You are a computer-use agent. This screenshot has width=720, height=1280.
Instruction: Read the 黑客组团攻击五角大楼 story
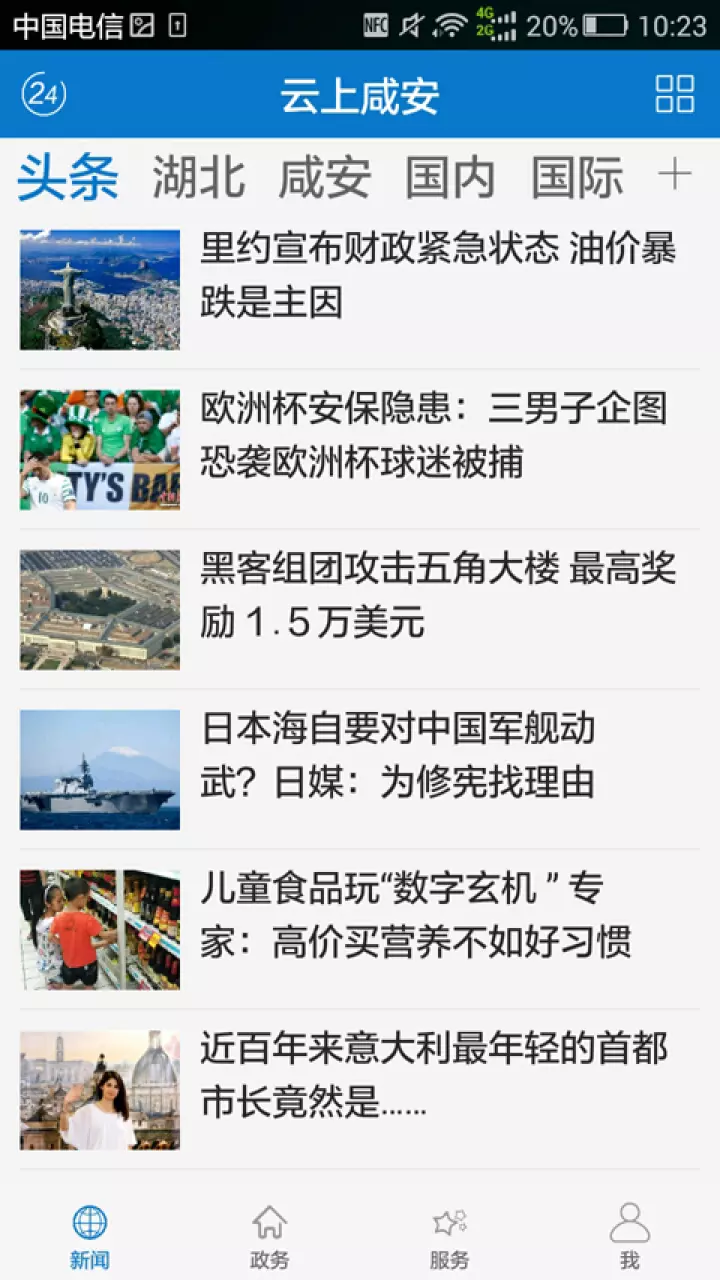click(x=360, y=610)
